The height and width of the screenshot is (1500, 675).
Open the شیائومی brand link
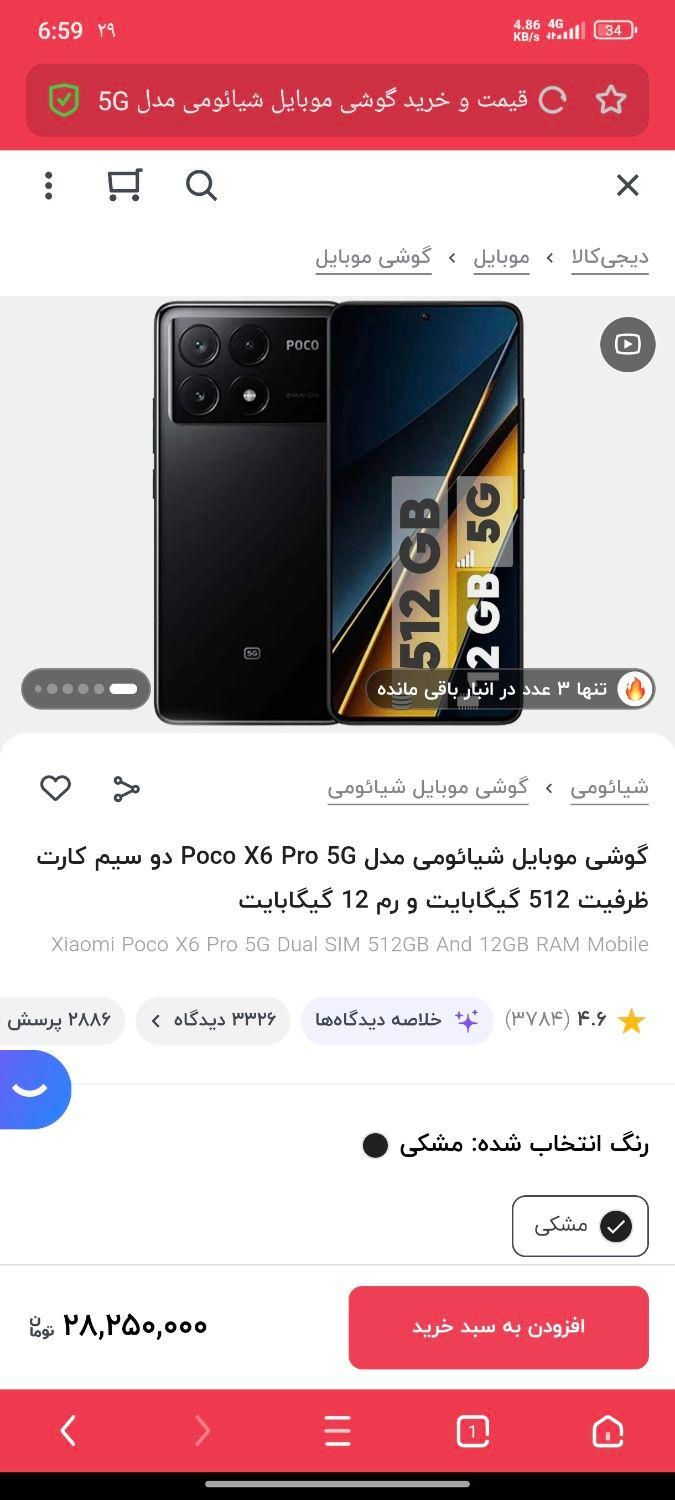pos(610,788)
